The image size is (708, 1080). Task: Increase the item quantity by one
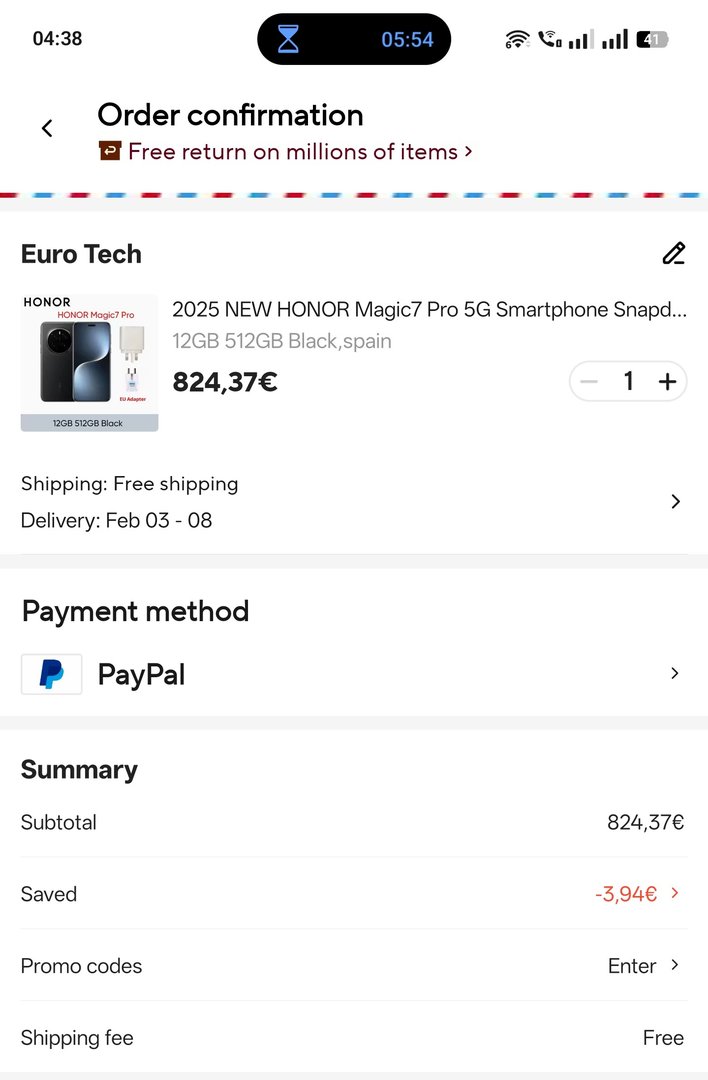tap(667, 381)
